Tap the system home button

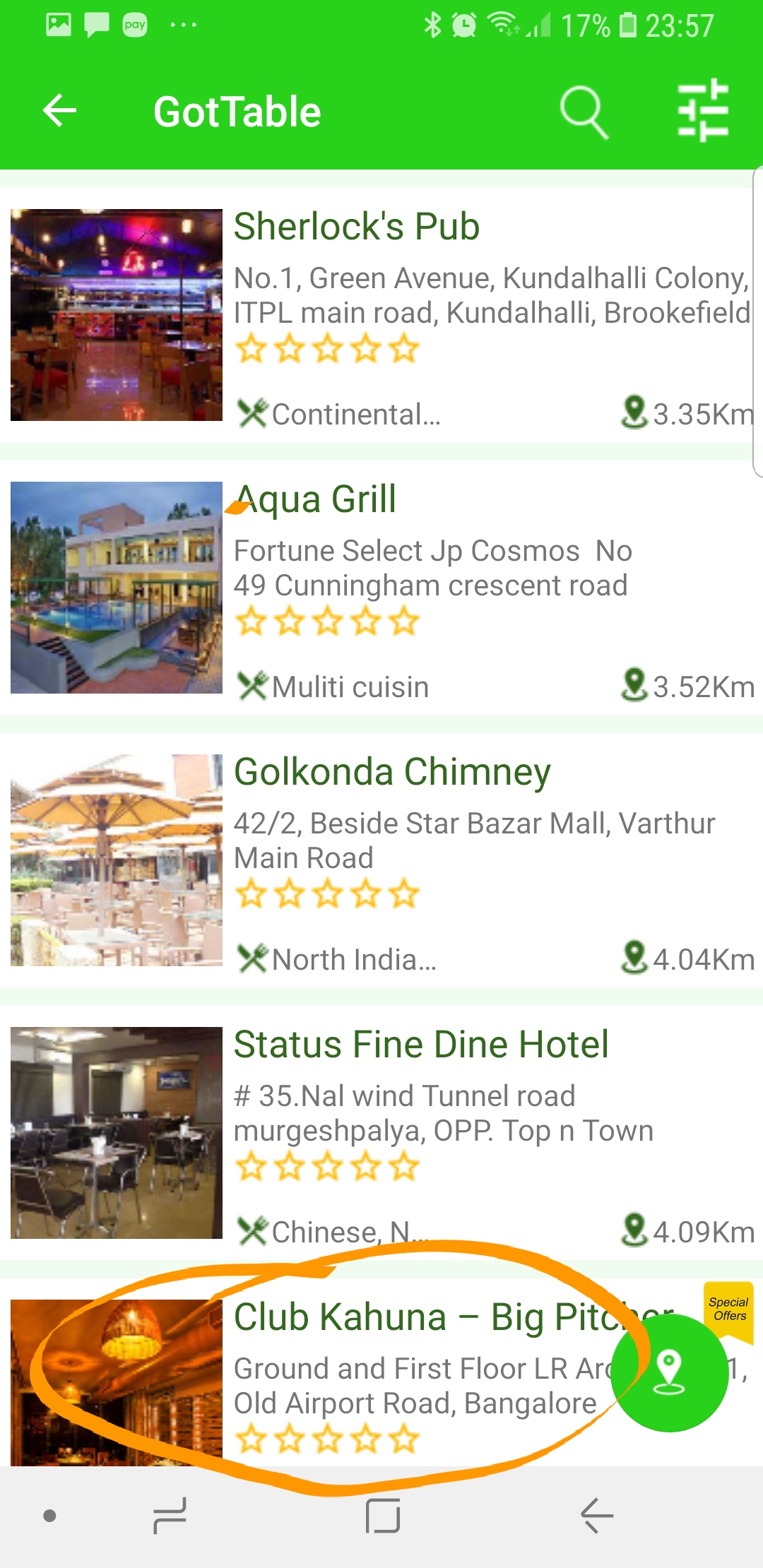point(383,1516)
